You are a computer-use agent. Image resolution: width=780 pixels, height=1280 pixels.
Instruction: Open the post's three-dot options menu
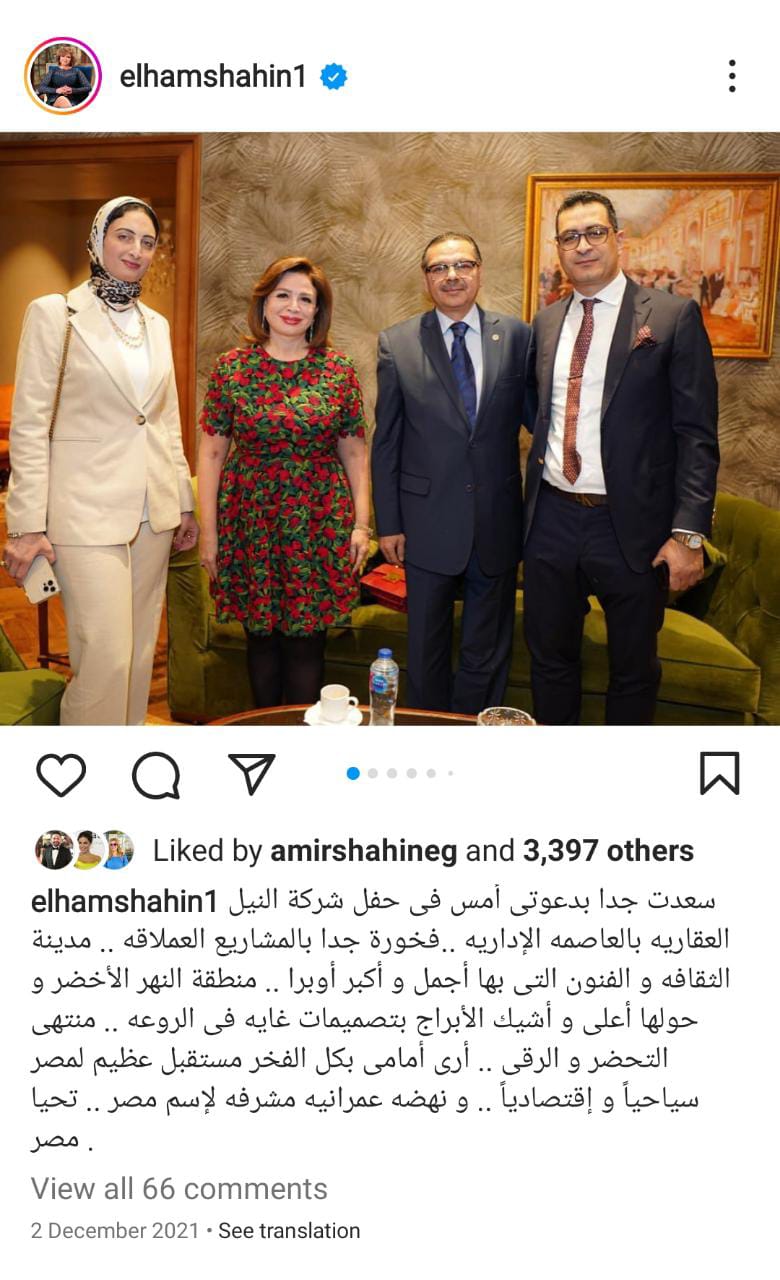coord(732,76)
